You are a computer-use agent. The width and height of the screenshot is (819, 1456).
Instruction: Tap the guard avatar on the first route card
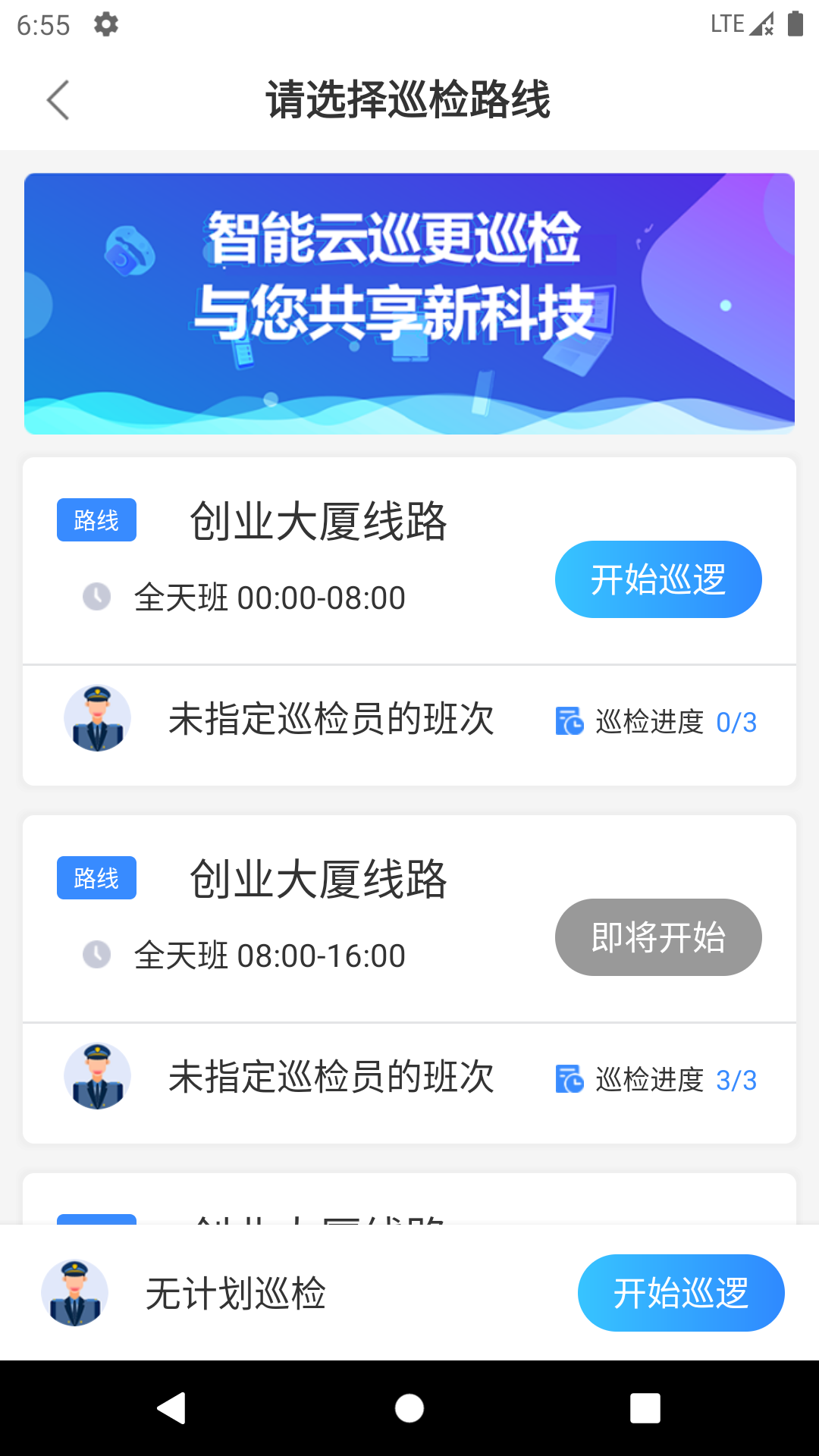97,717
